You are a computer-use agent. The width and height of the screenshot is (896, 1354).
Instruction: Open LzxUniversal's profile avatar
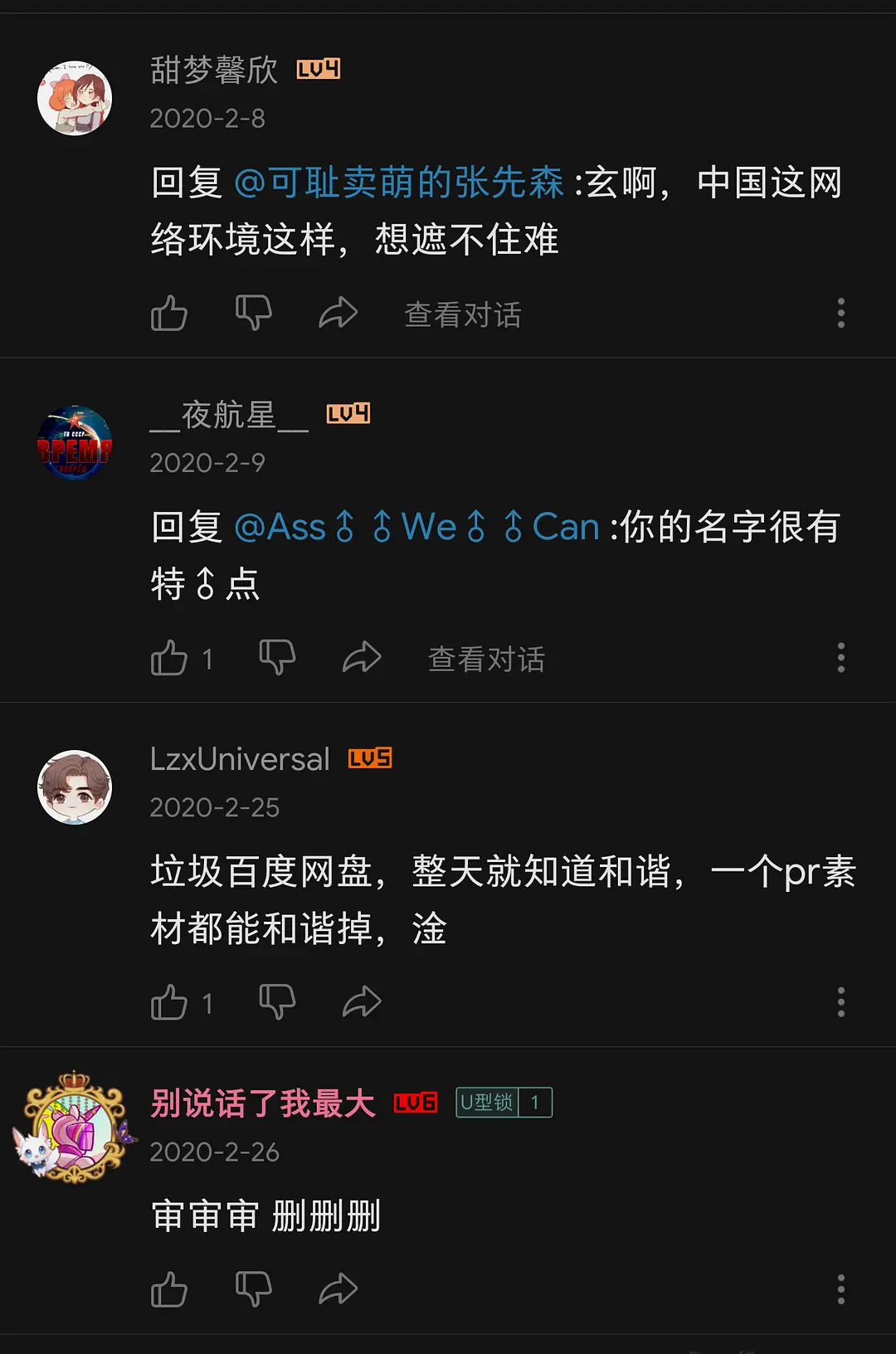pyautogui.click(x=75, y=787)
